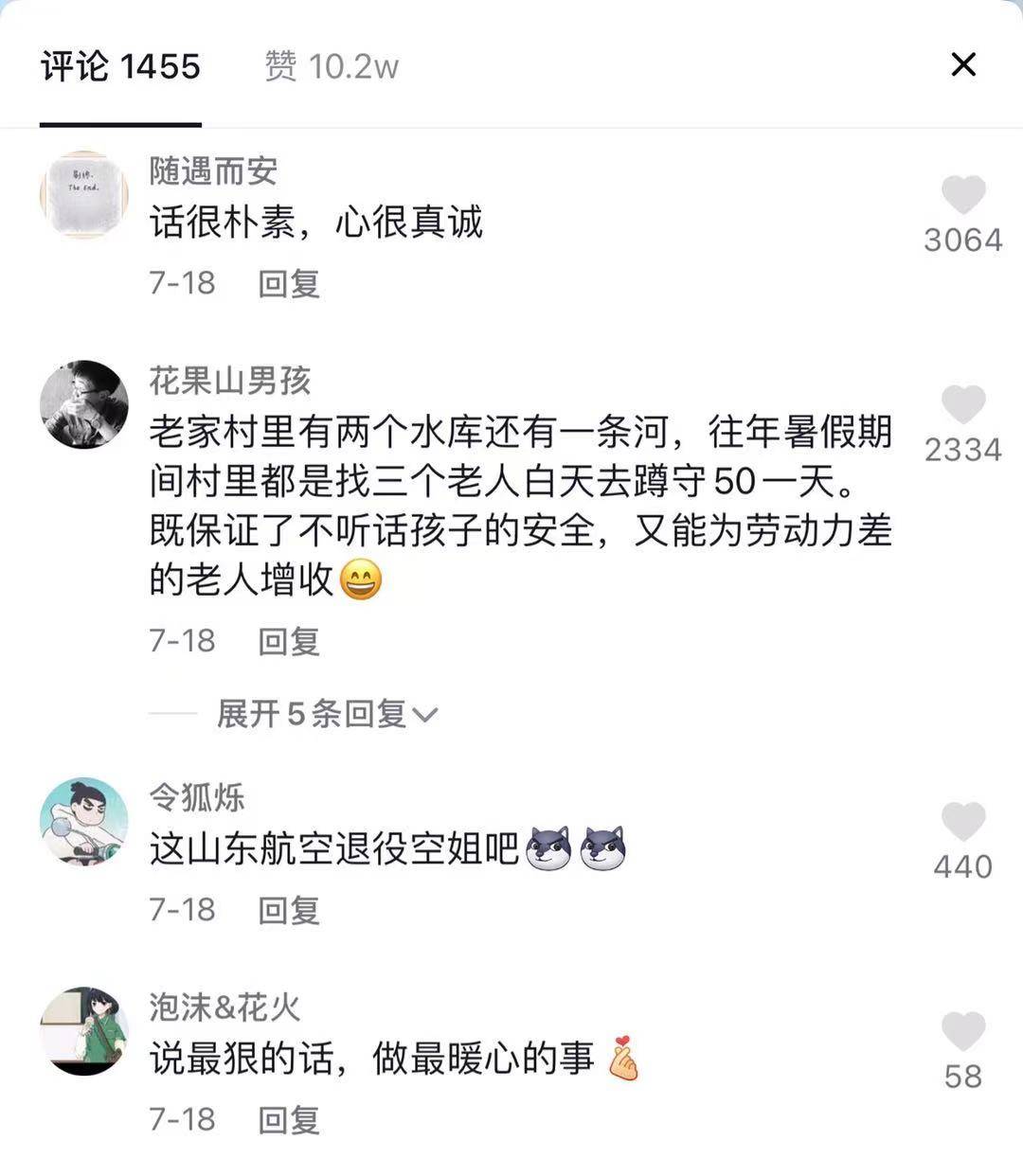Like 令狐烁's comment
Screen dimensions: 1023x1176
point(962,822)
